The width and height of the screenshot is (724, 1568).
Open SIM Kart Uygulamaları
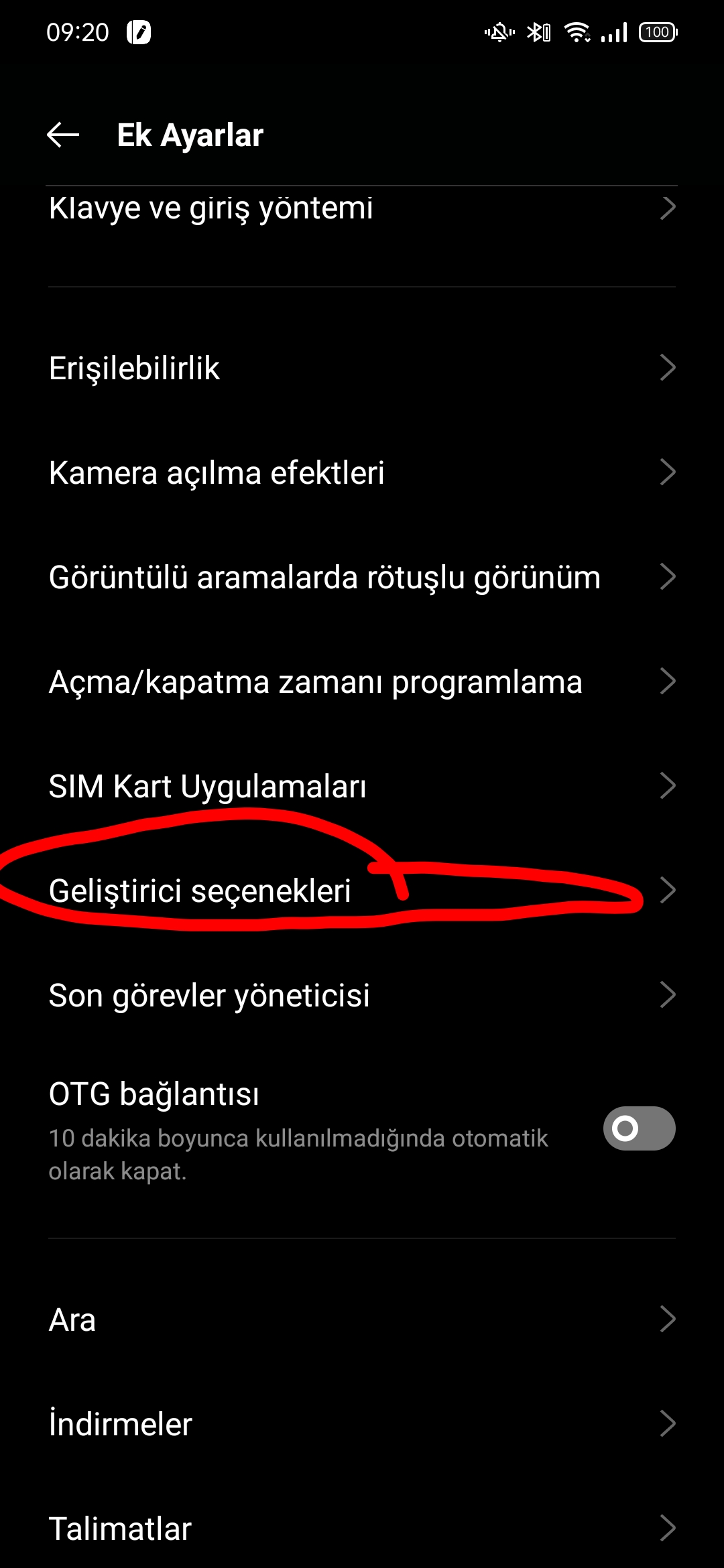(x=362, y=786)
